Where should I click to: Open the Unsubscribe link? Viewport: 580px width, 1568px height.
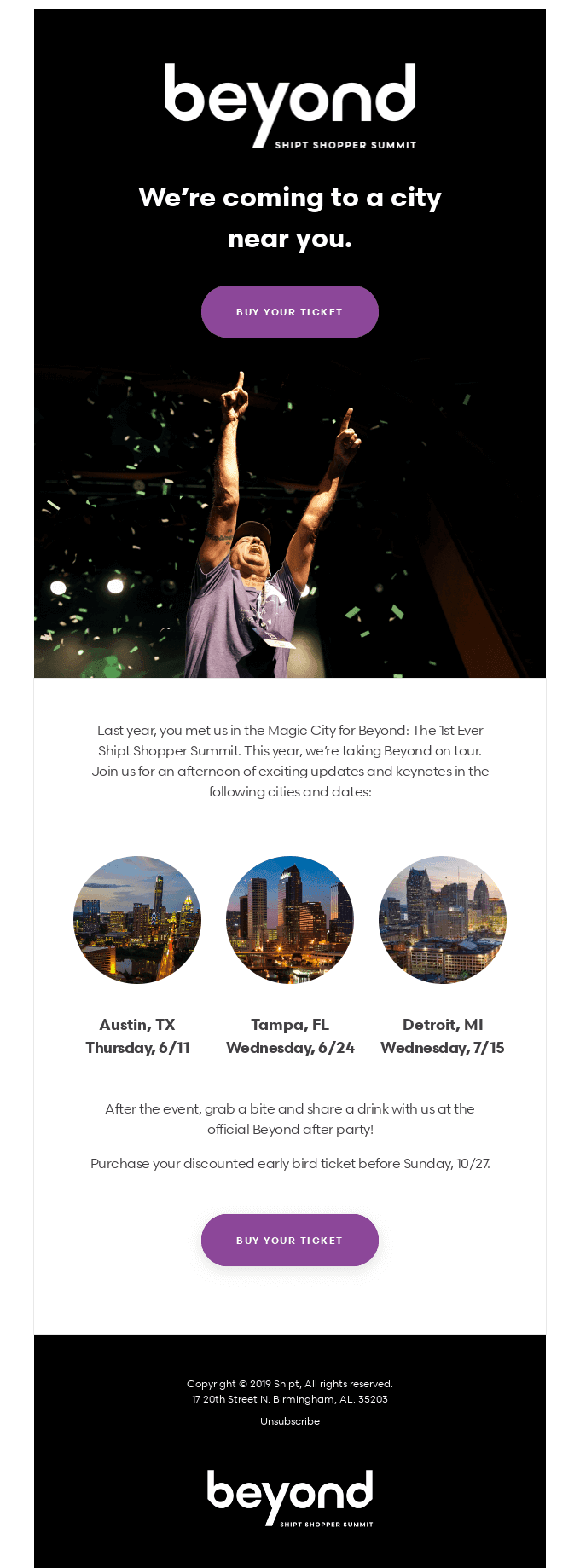click(290, 1421)
